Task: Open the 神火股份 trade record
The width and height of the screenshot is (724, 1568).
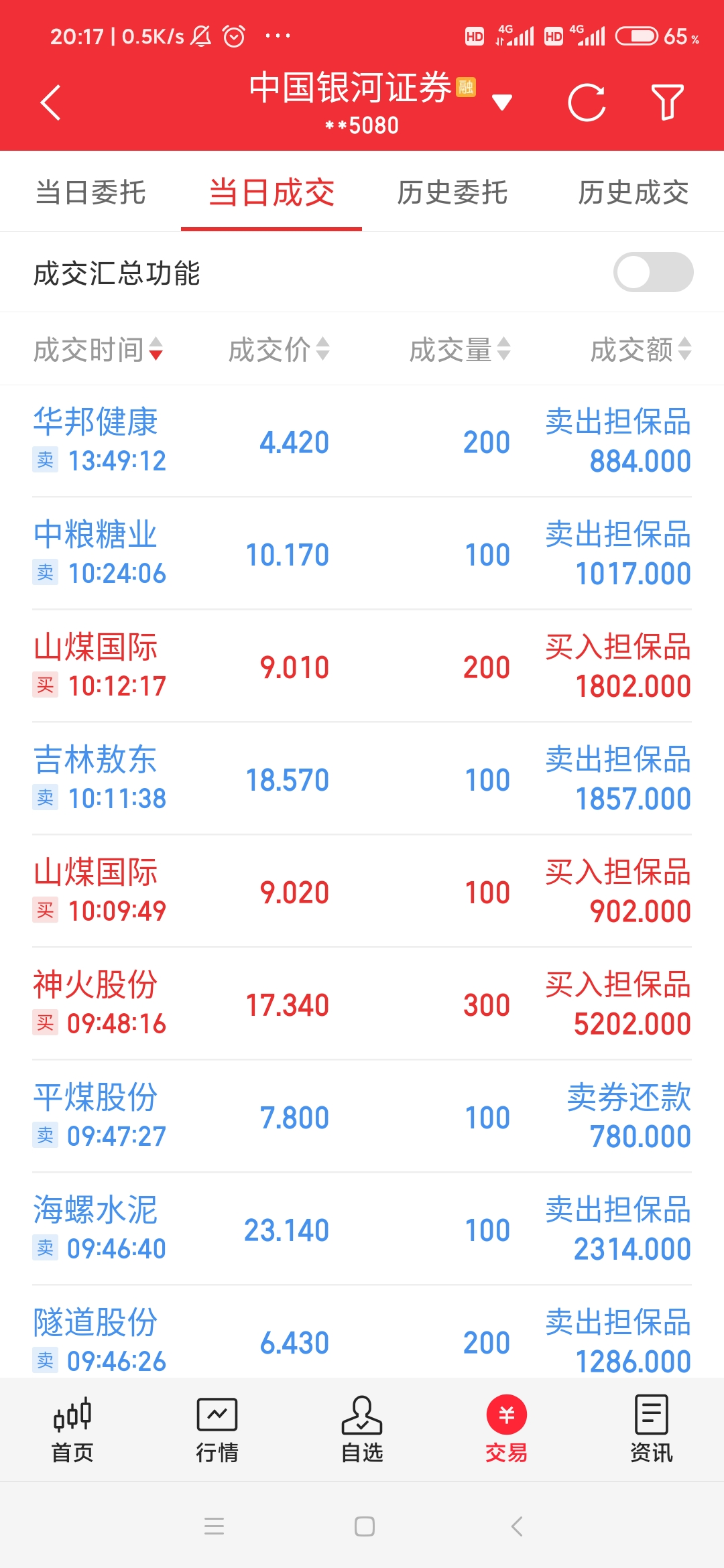Action: pos(362,1004)
